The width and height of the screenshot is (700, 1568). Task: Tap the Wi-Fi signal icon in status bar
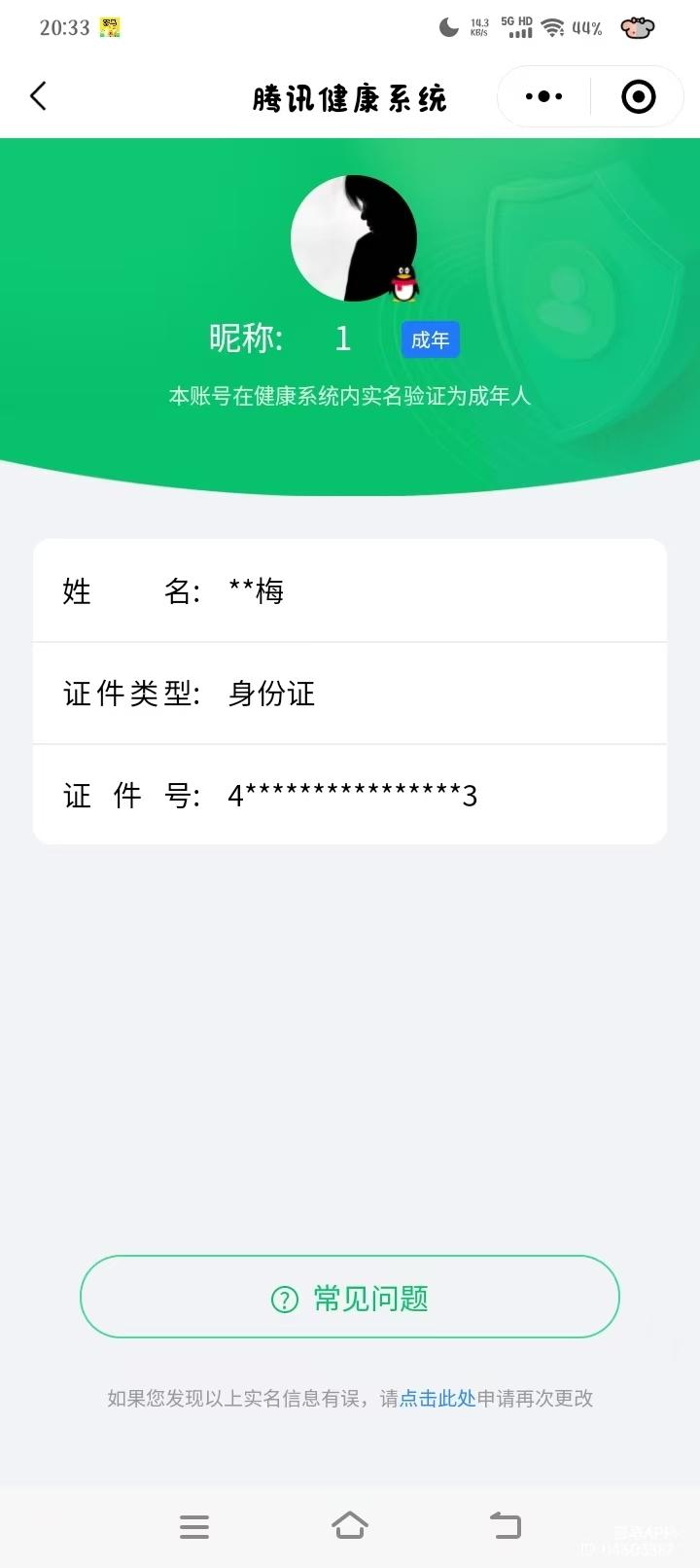point(555,27)
